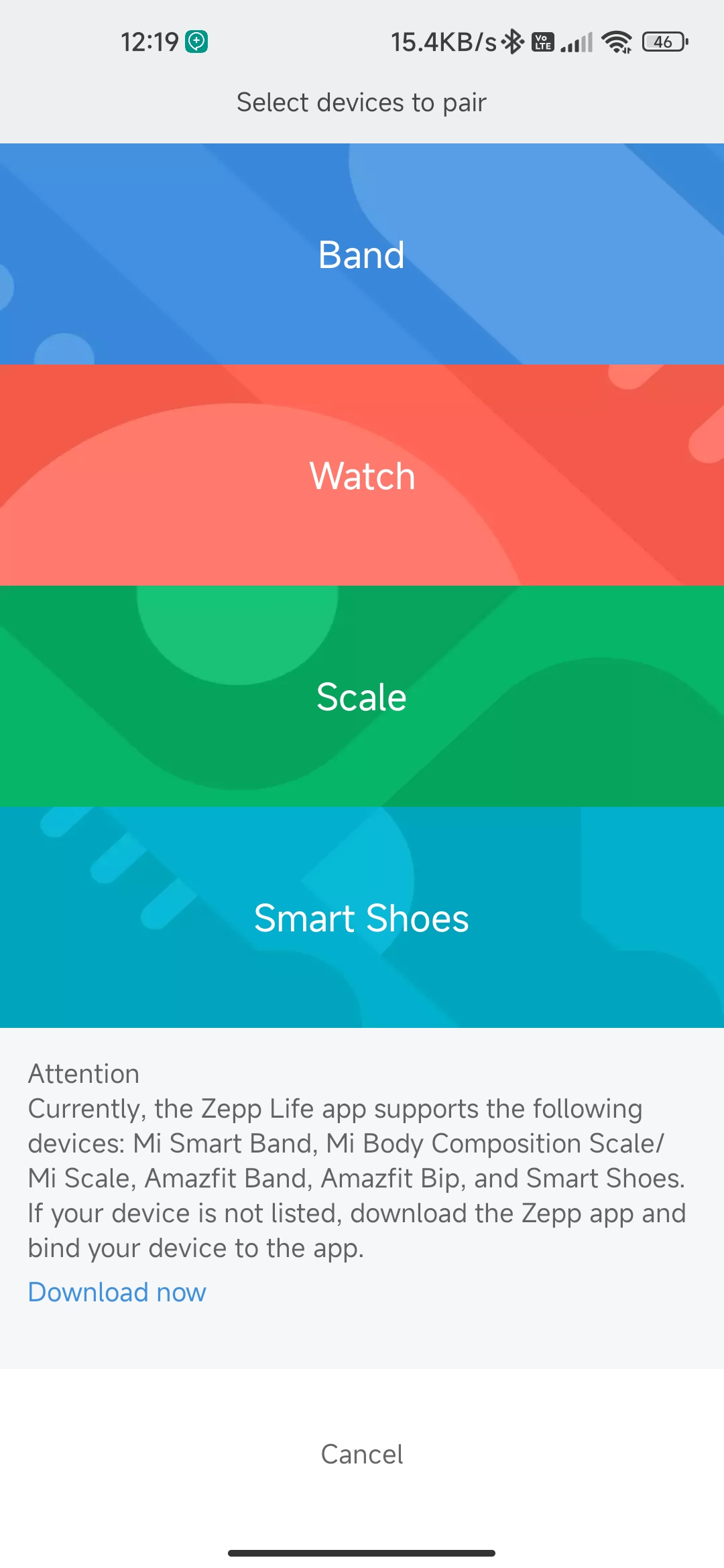
Task: Tap the Download now link
Action: 117,1292
